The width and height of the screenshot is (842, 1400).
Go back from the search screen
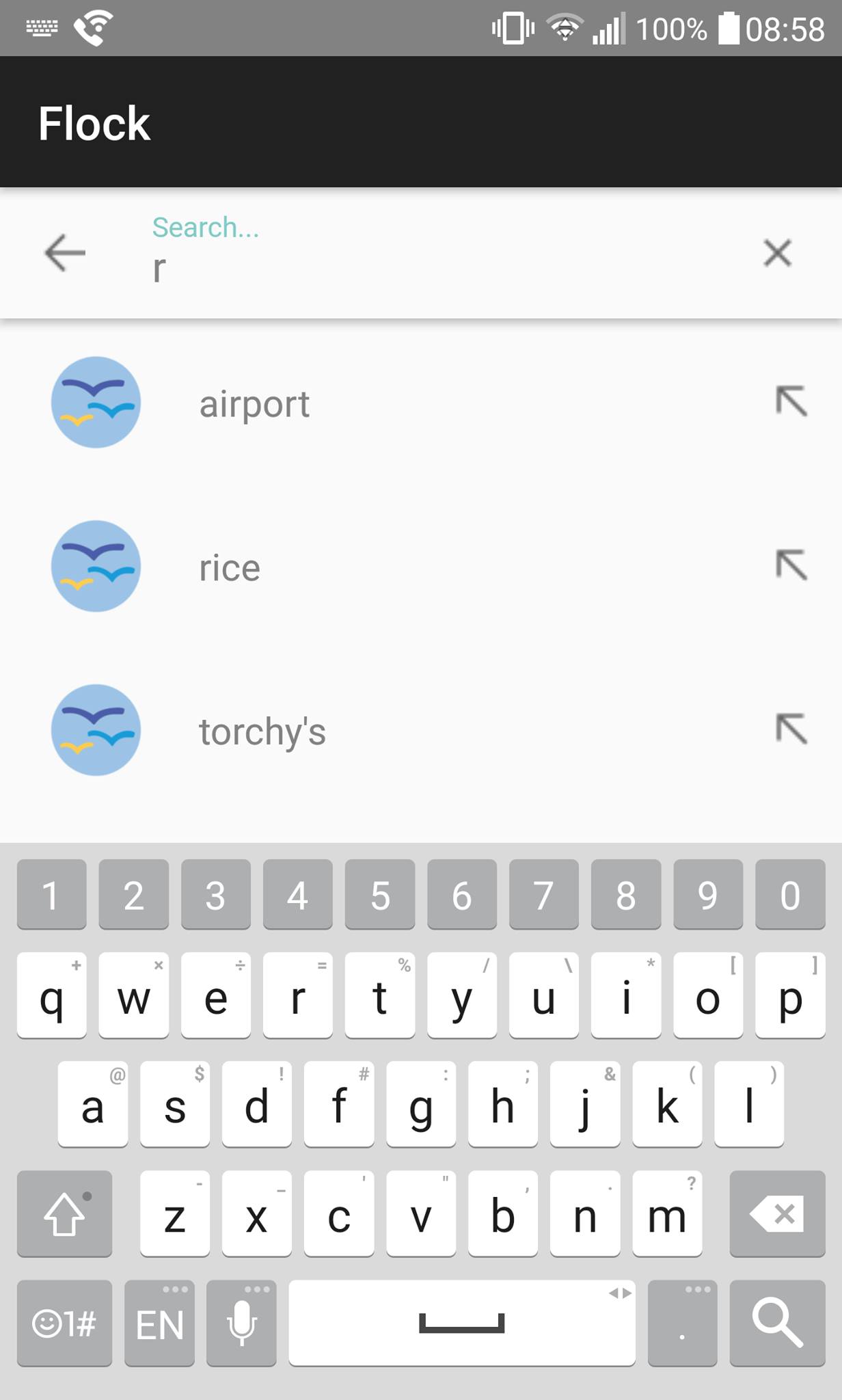point(65,253)
